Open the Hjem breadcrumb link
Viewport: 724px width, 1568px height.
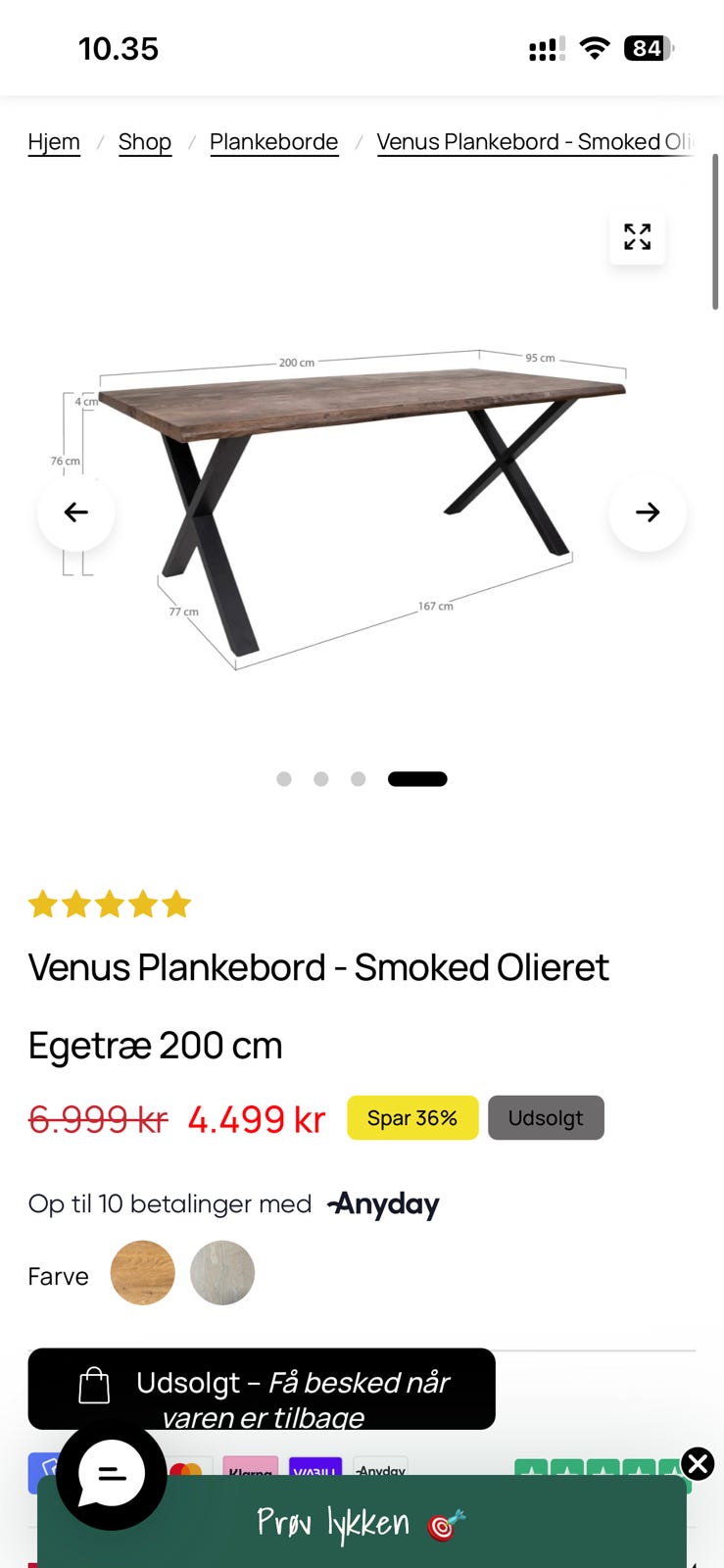coord(54,142)
